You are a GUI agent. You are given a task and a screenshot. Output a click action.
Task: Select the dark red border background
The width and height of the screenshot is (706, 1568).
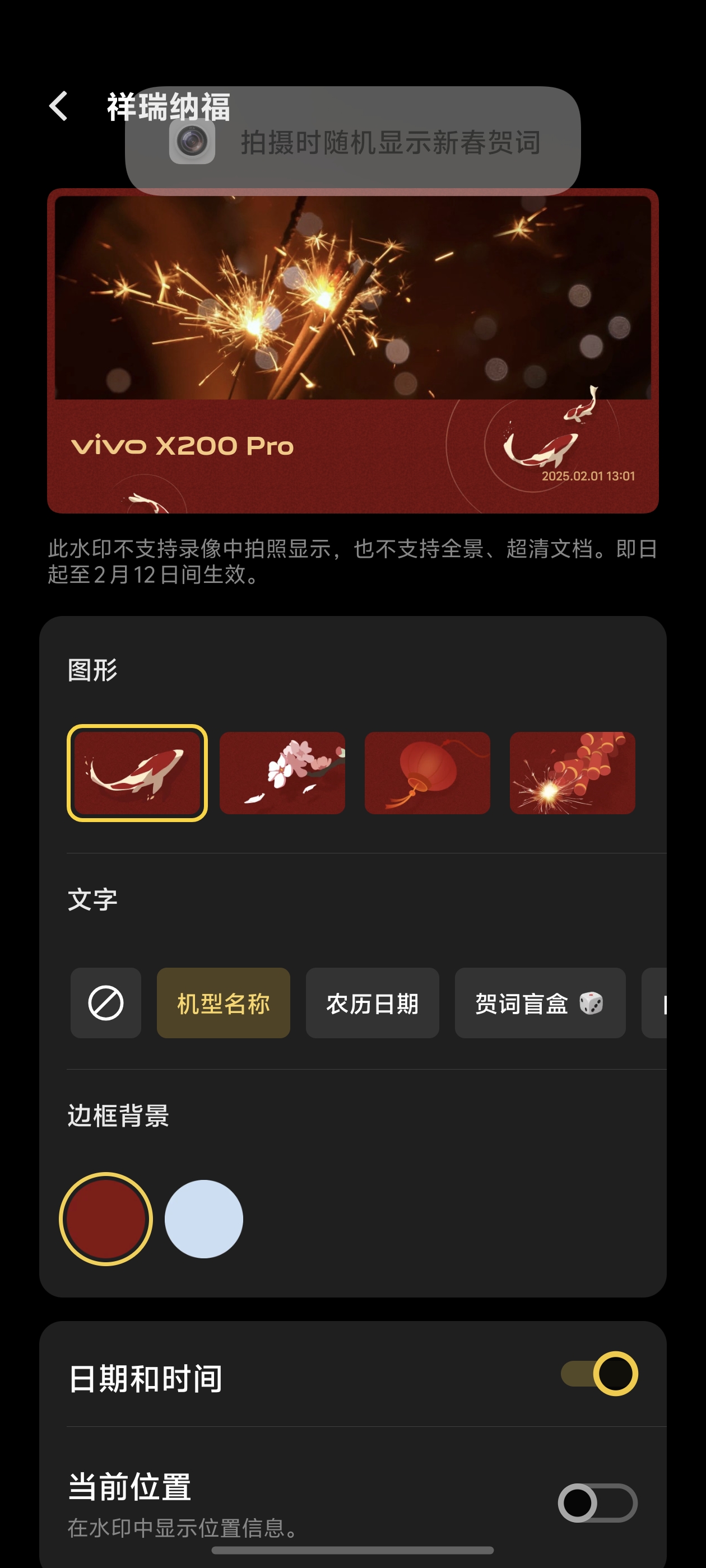105,1219
